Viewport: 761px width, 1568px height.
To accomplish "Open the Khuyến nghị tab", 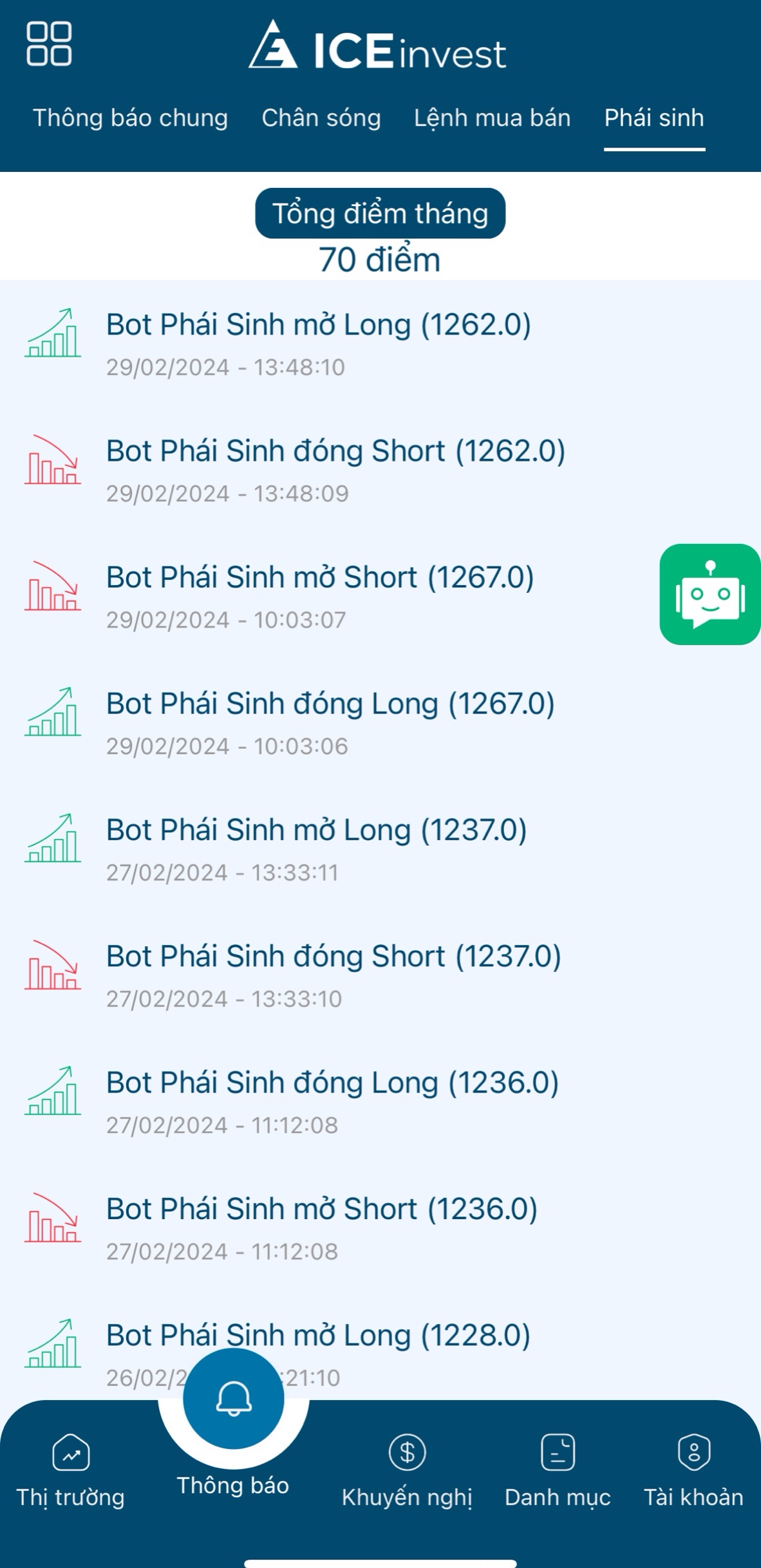I will pos(407,1471).
